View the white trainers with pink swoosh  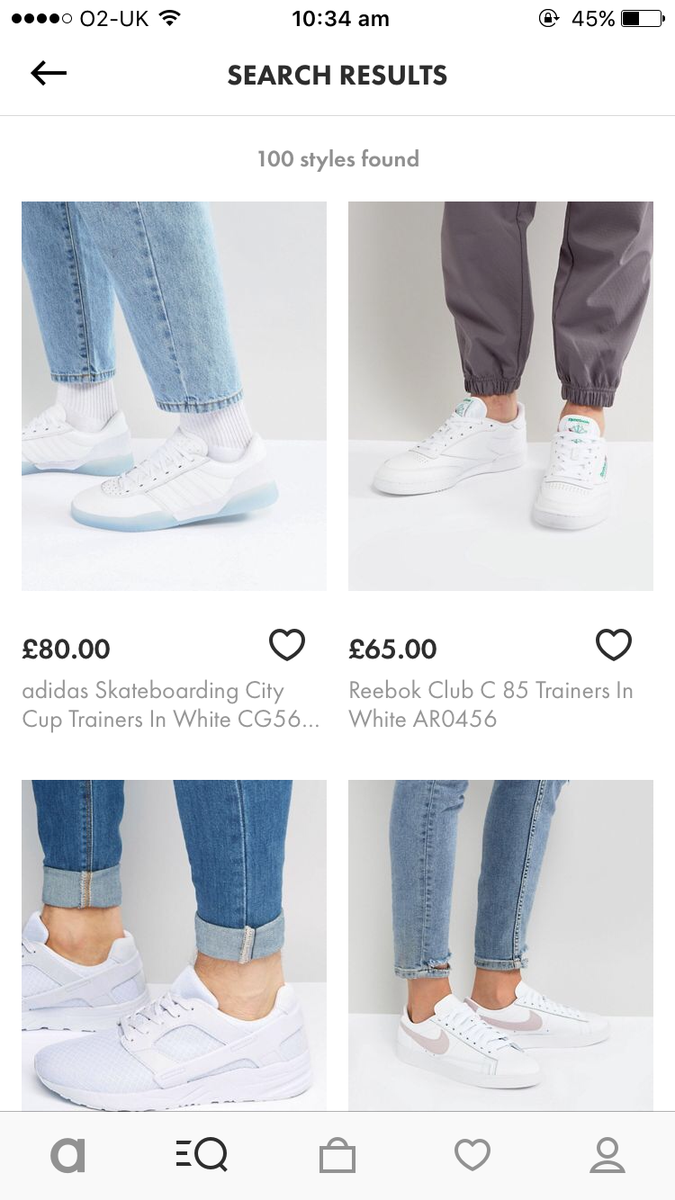(x=500, y=945)
